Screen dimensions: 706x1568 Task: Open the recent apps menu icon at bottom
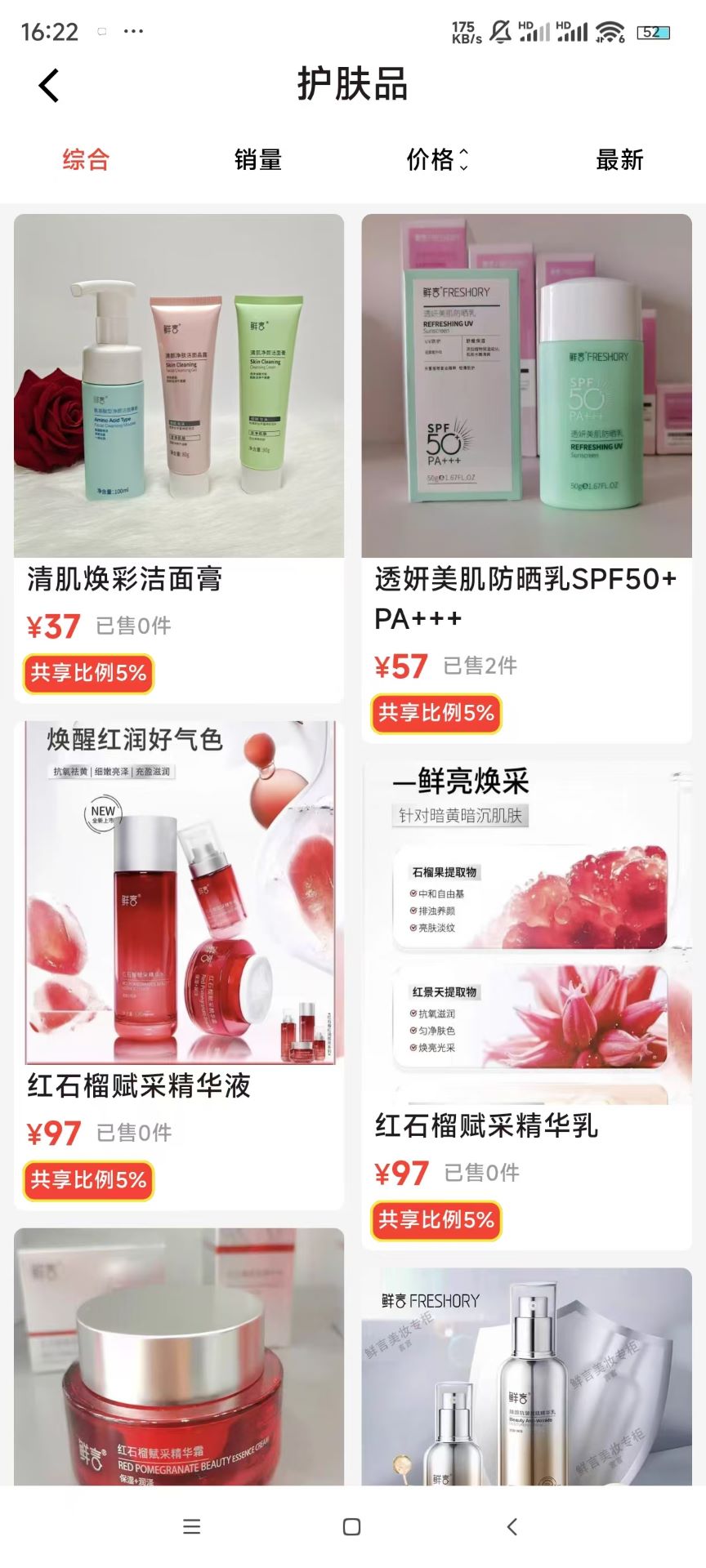191,1526
